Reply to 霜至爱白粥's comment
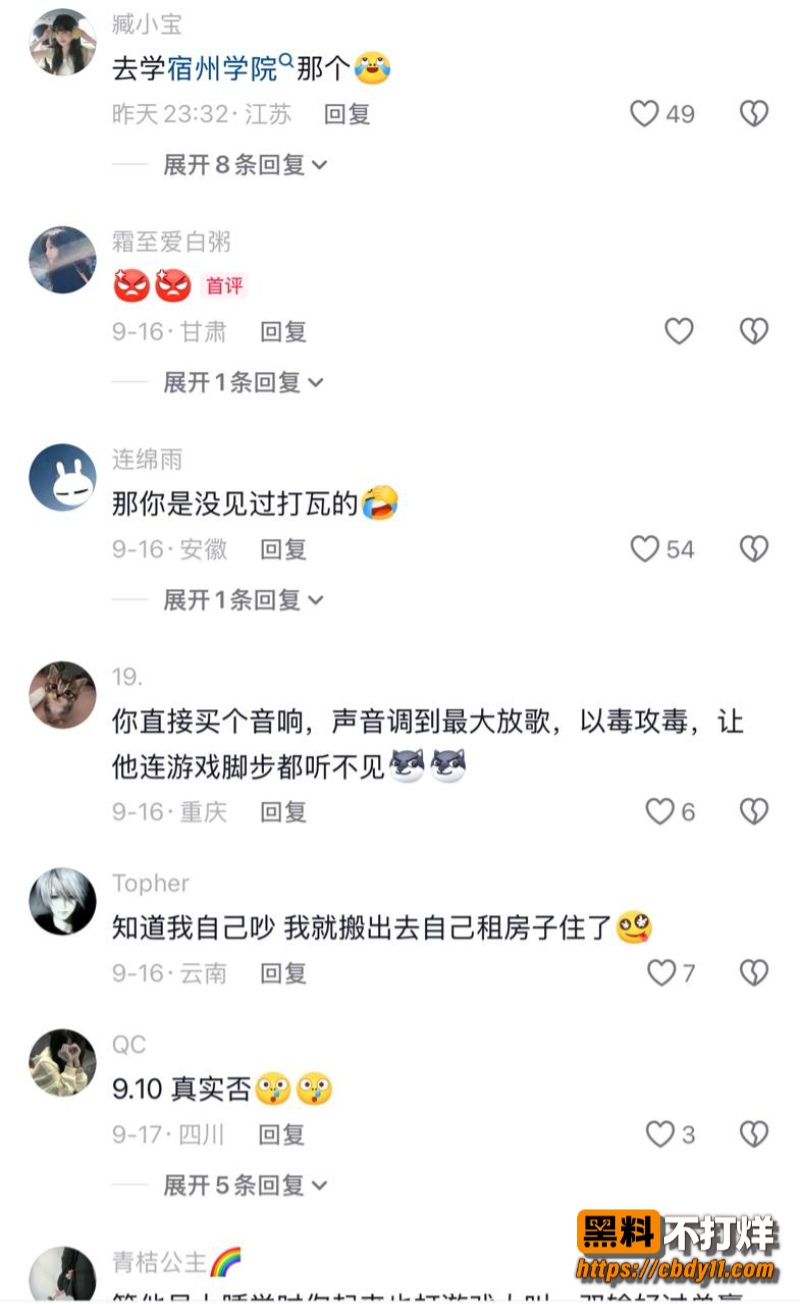Image resolution: width=800 pixels, height=1304 pixels. (x=283, y=332)
